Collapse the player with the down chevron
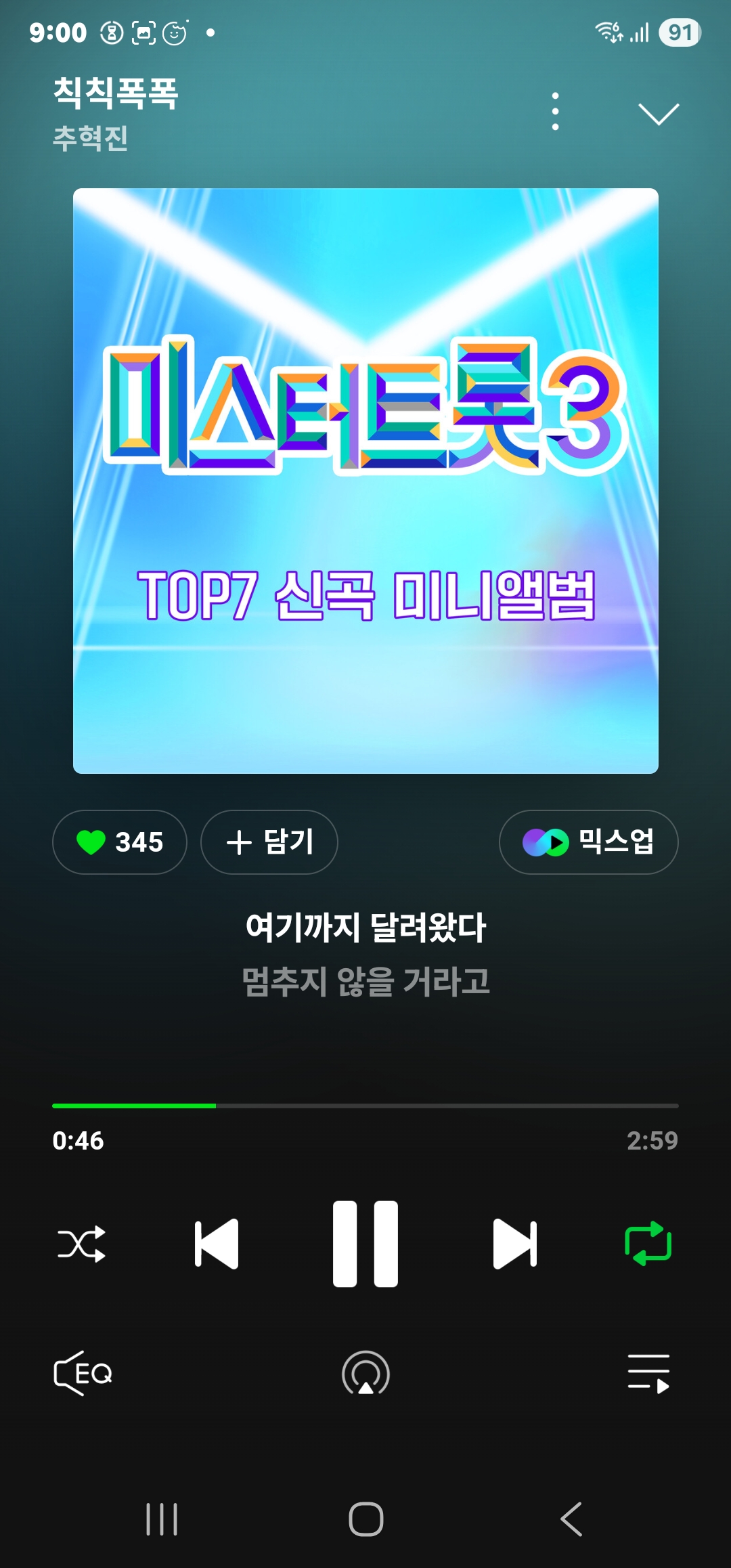The height and width of the screenshot is (1568, 731). point(659,114)
